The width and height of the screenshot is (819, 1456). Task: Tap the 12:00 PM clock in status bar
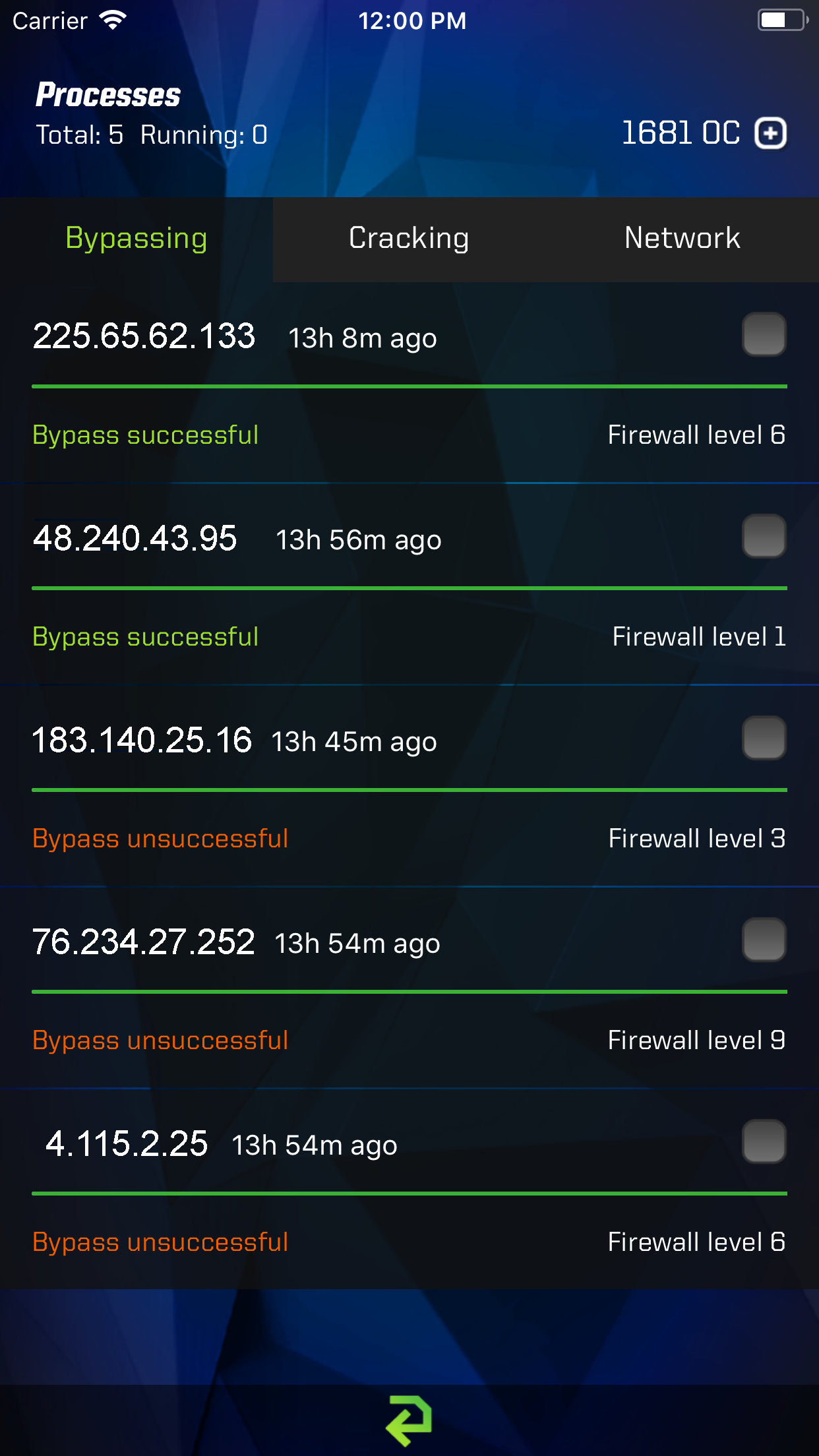(x=411, y=20)
